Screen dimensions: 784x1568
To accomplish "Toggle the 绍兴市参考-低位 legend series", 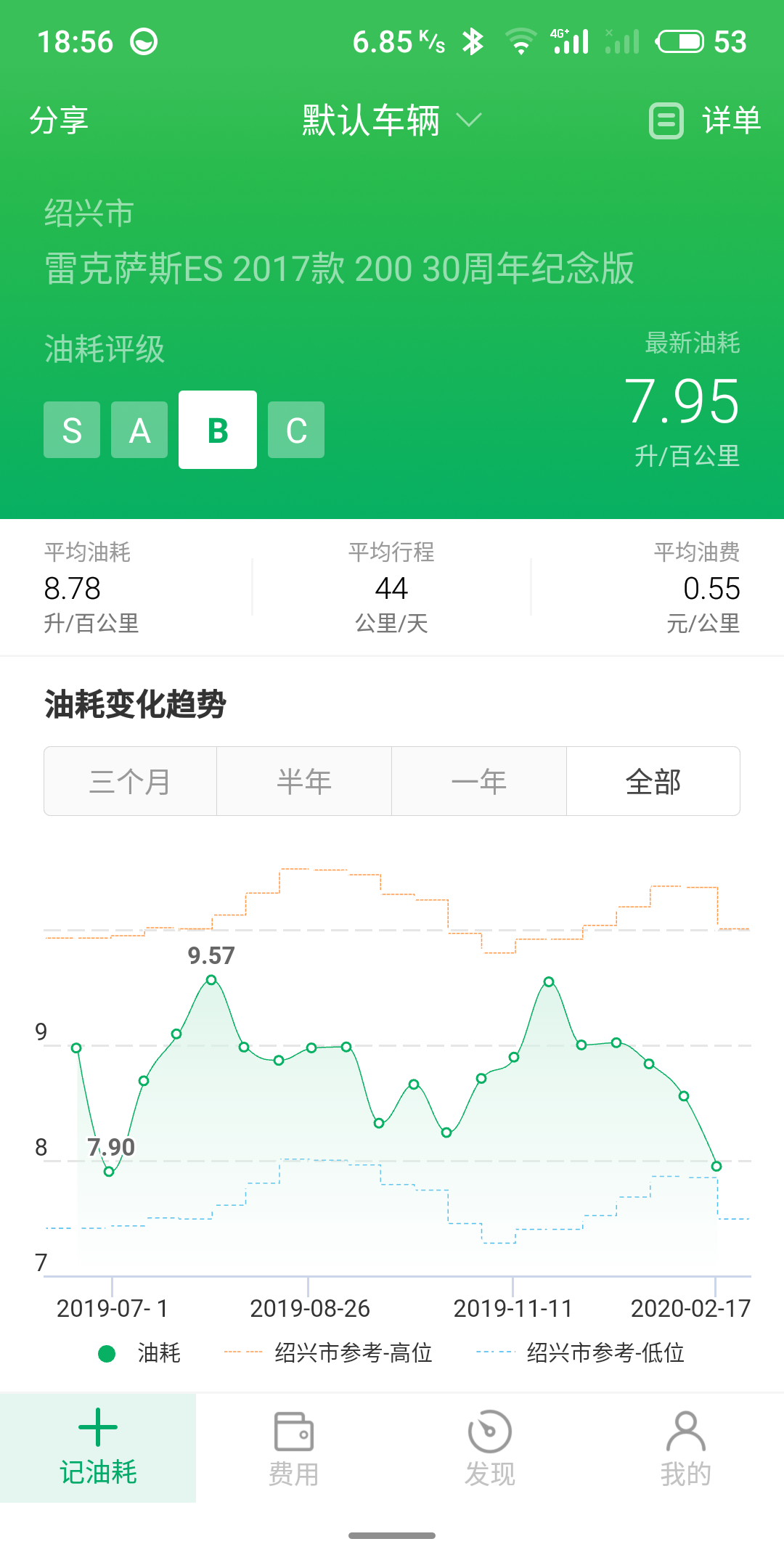I will click(x=580, y=1353).
